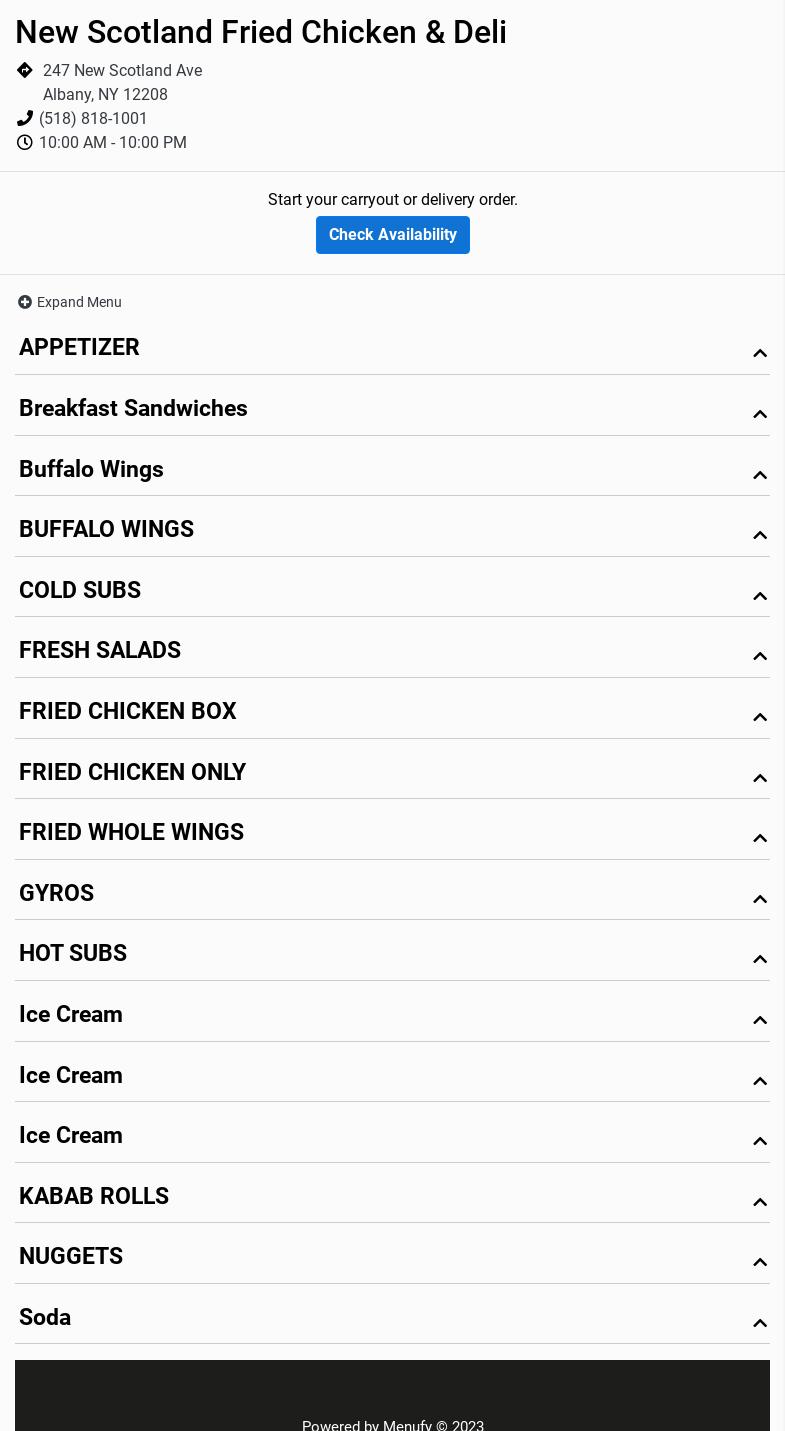Click the clock icon near the business hours
The height and width of the screenshot is (1431, 785).
coord(25,142)
